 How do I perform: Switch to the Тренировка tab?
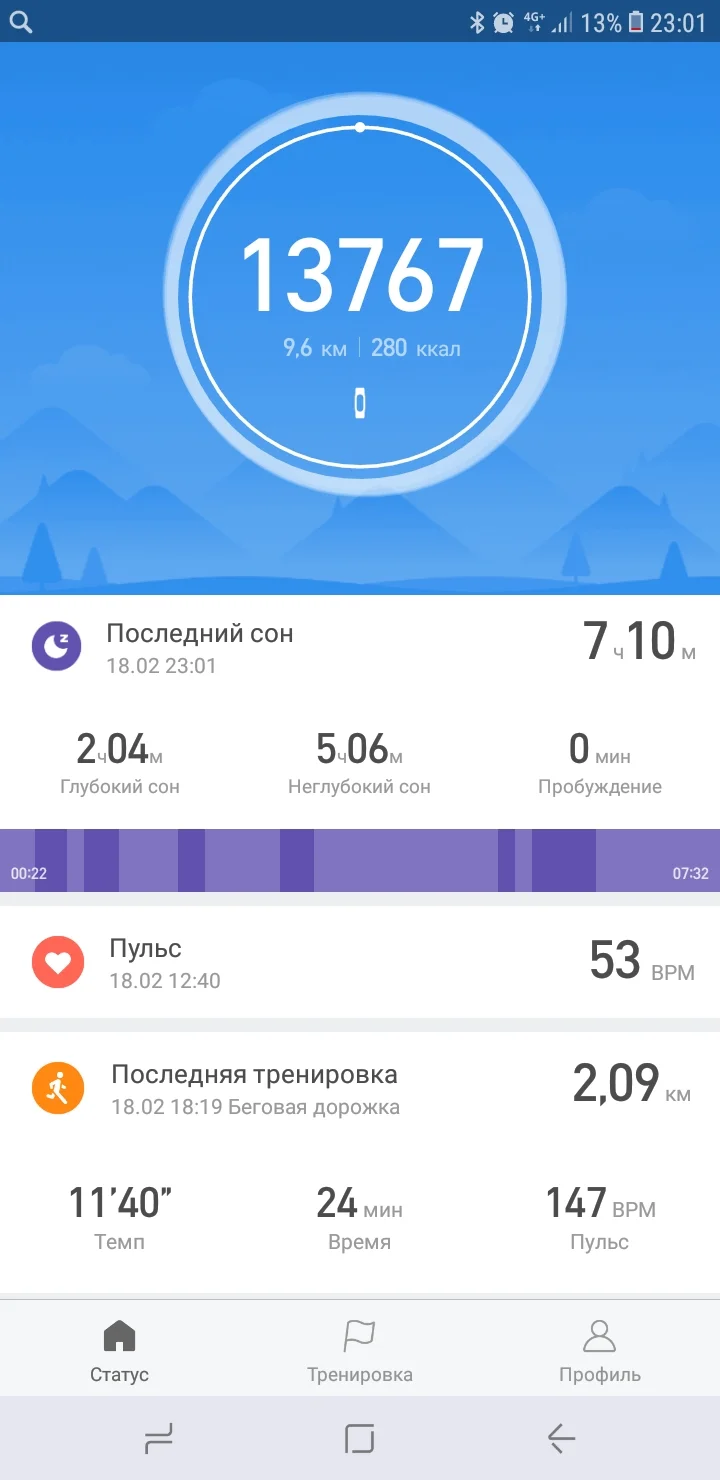359,1350
